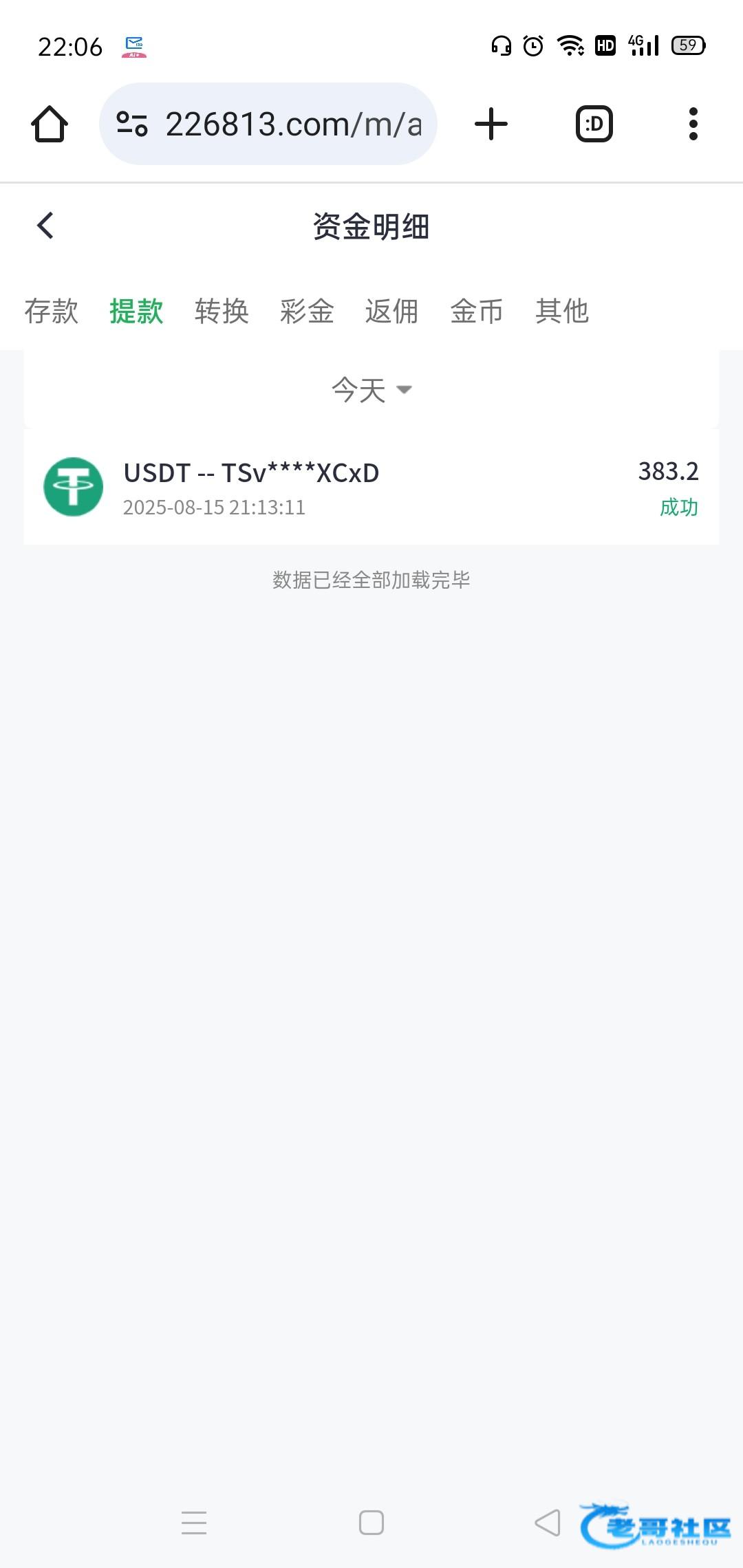Open the 转换 tab
This screenshot has width=743, height=1568.
pos(222,312)
